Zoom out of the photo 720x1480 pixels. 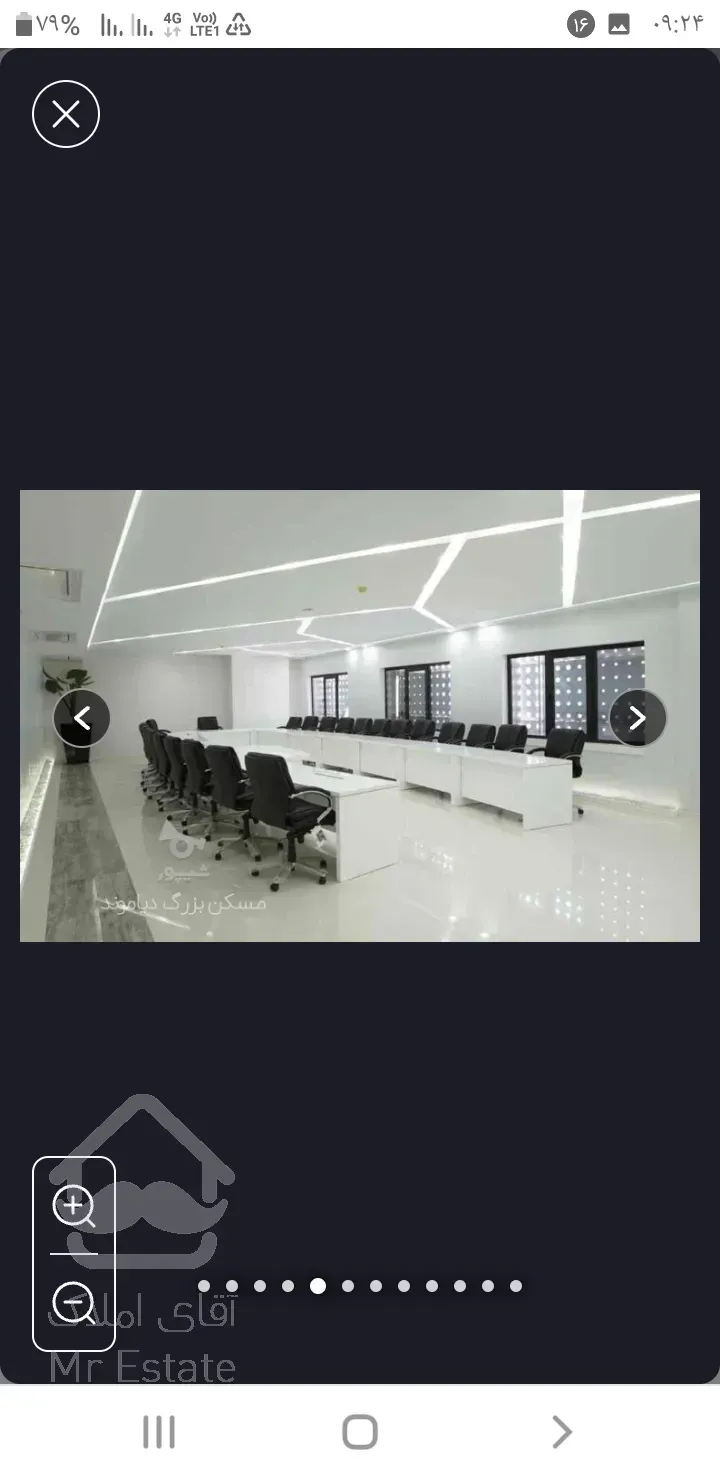pos(74,1303)
